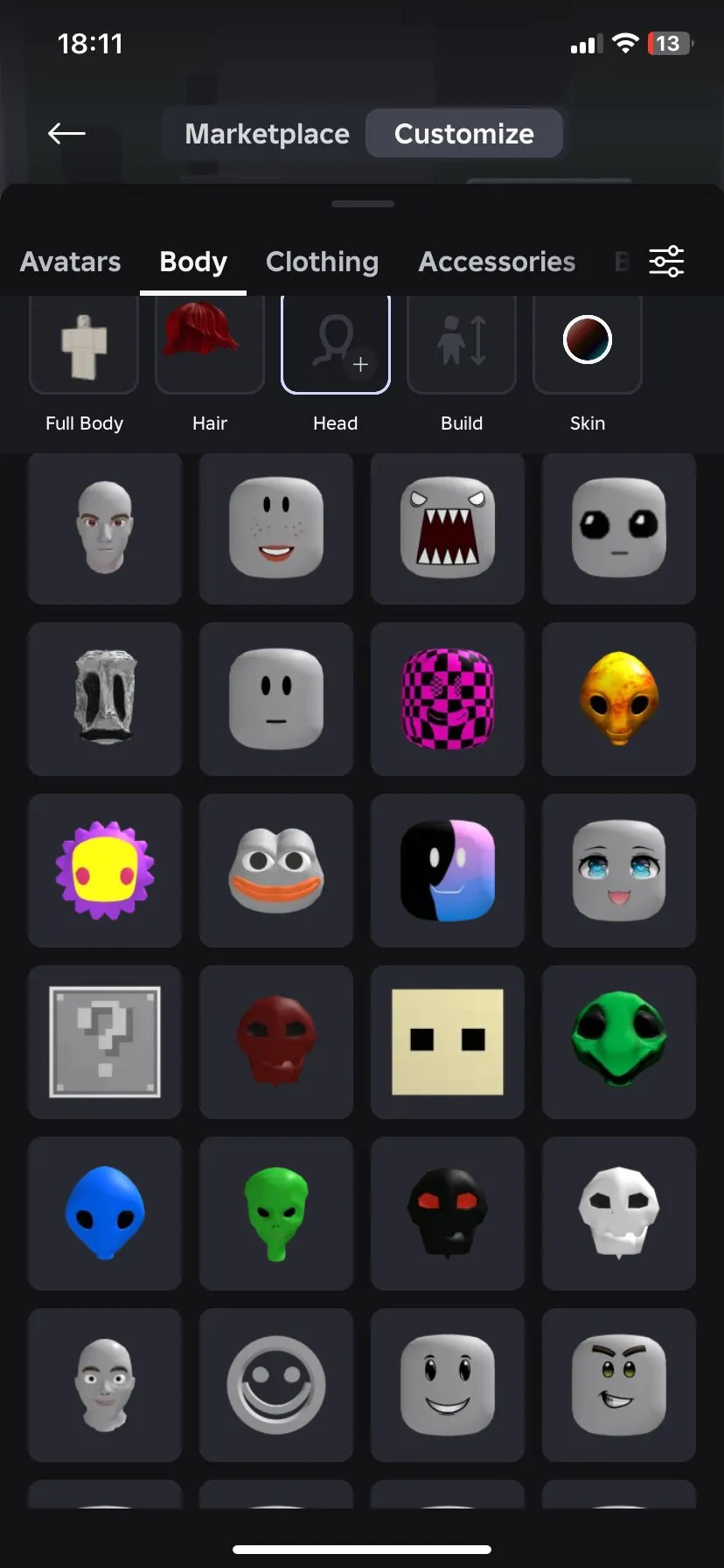Select the purple flower head
The width and height of the screenshot is (724, 1568).
click(x=105, y=871)
